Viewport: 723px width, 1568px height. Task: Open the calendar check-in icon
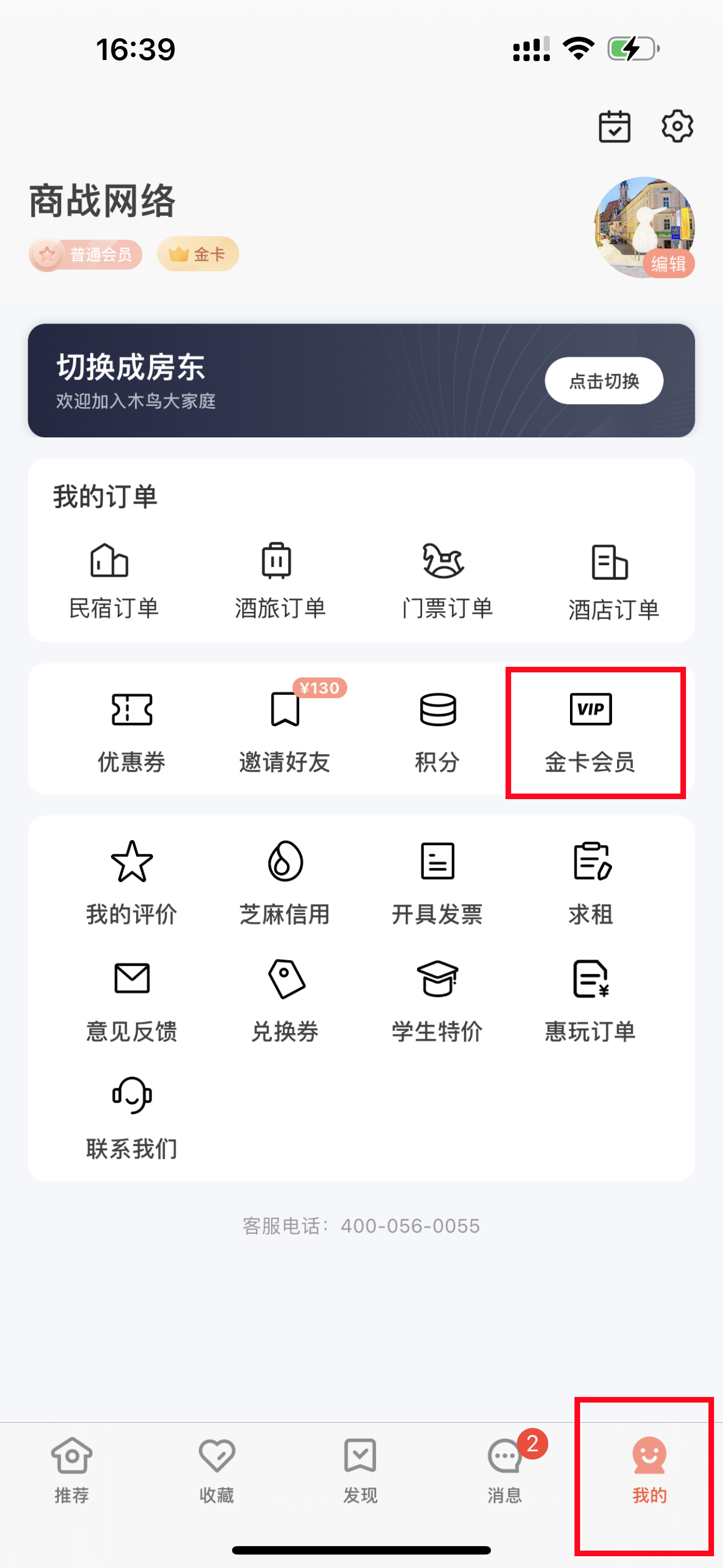tap(614, 127)
